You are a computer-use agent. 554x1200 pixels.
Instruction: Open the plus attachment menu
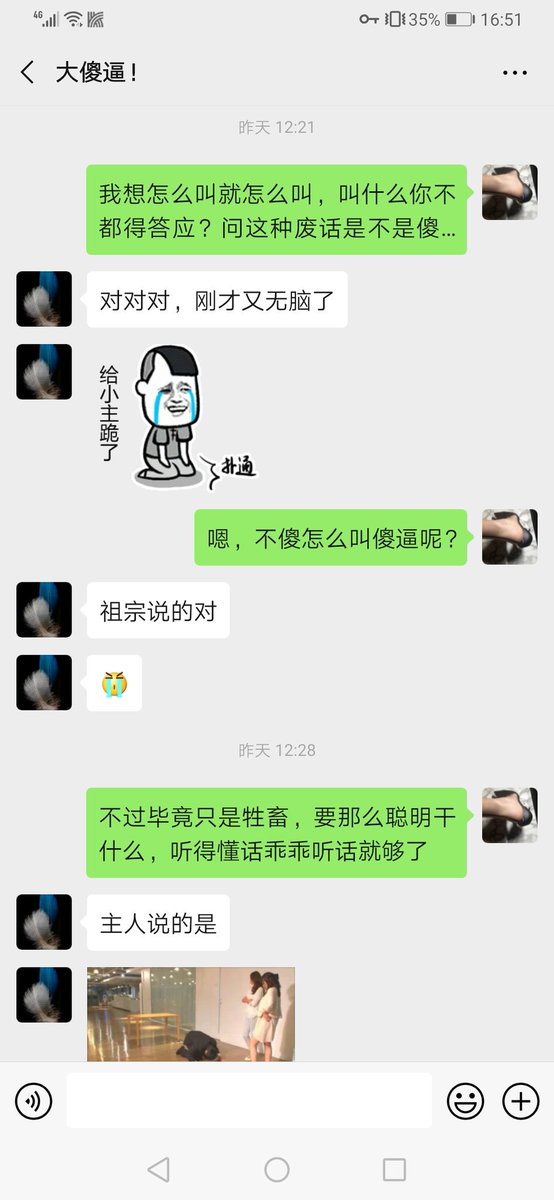pos(520,1101)
